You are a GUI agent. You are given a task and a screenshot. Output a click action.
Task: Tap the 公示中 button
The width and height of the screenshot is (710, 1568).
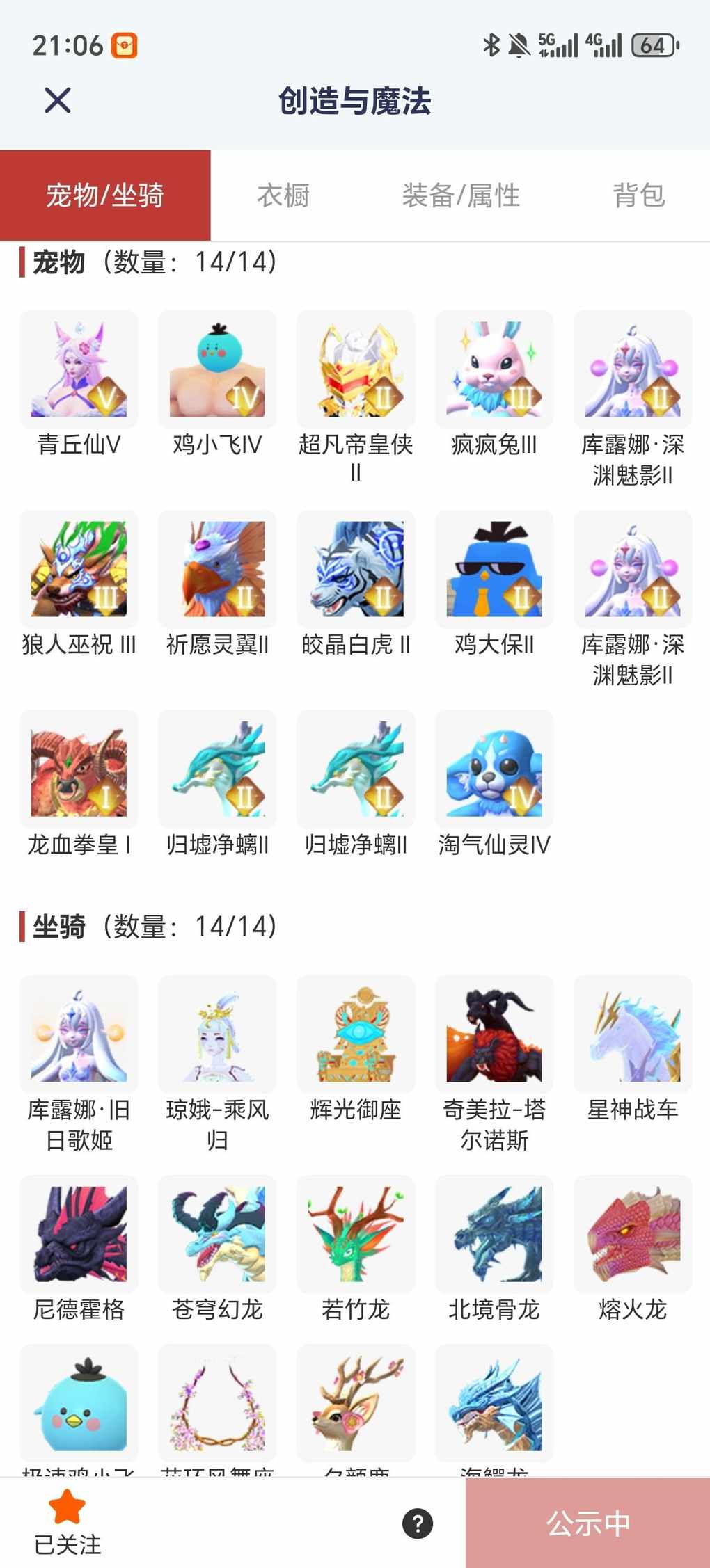click(x=587, y=1523)
